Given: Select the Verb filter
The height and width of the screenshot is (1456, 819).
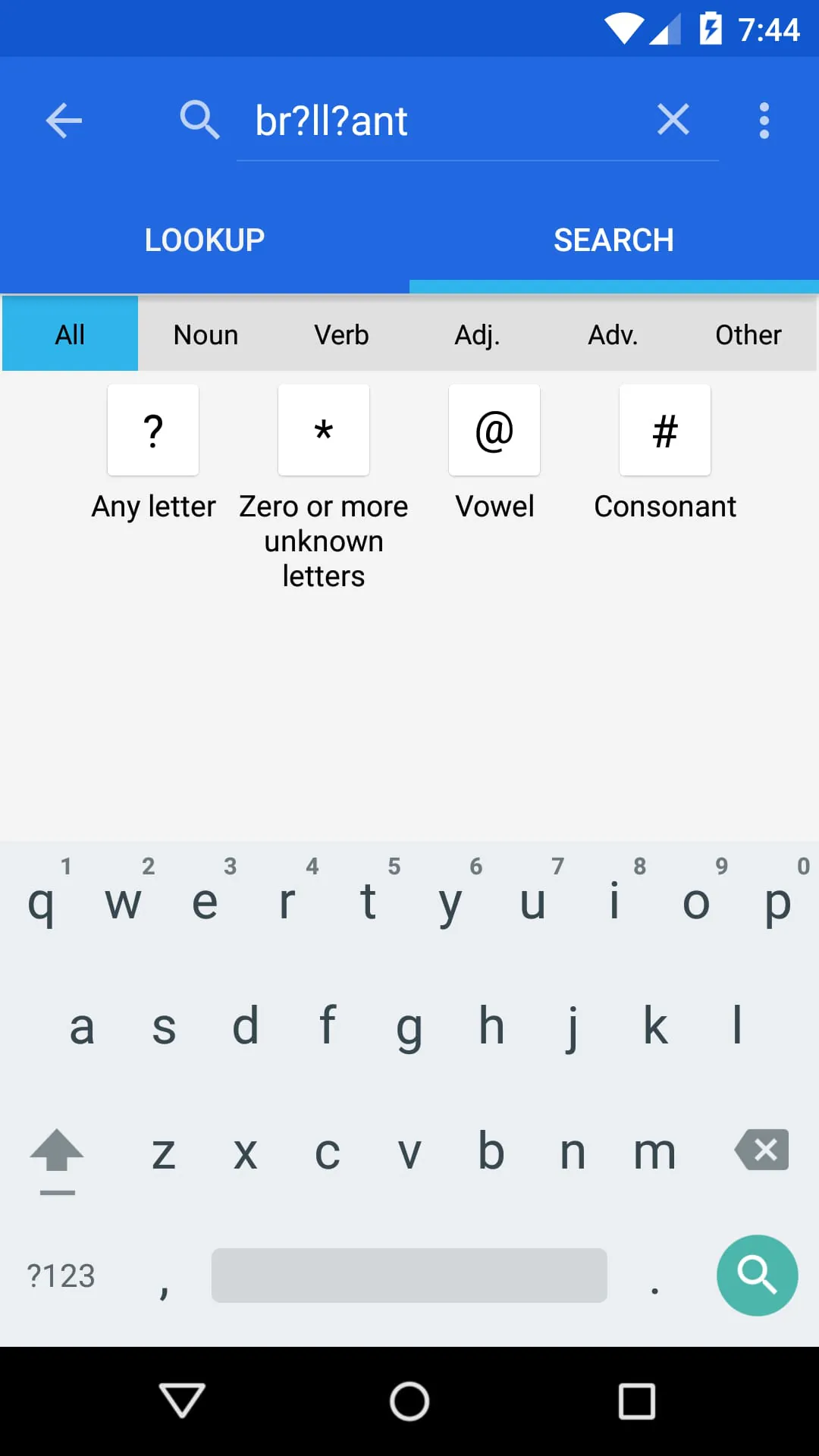Looking at the screenshot, I should click(341, 334).
